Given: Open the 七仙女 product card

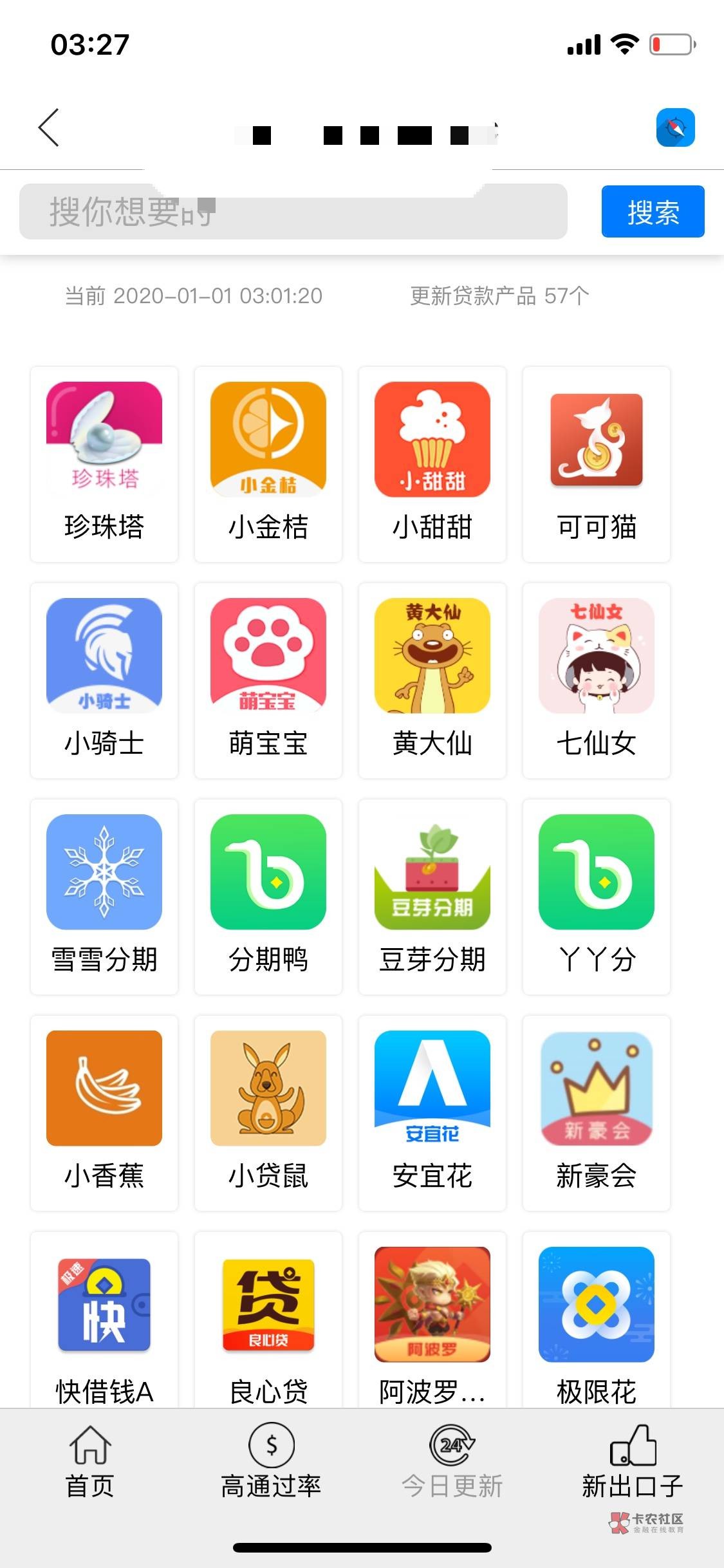Looking at the screenshot, I should (x=597, y=680).
